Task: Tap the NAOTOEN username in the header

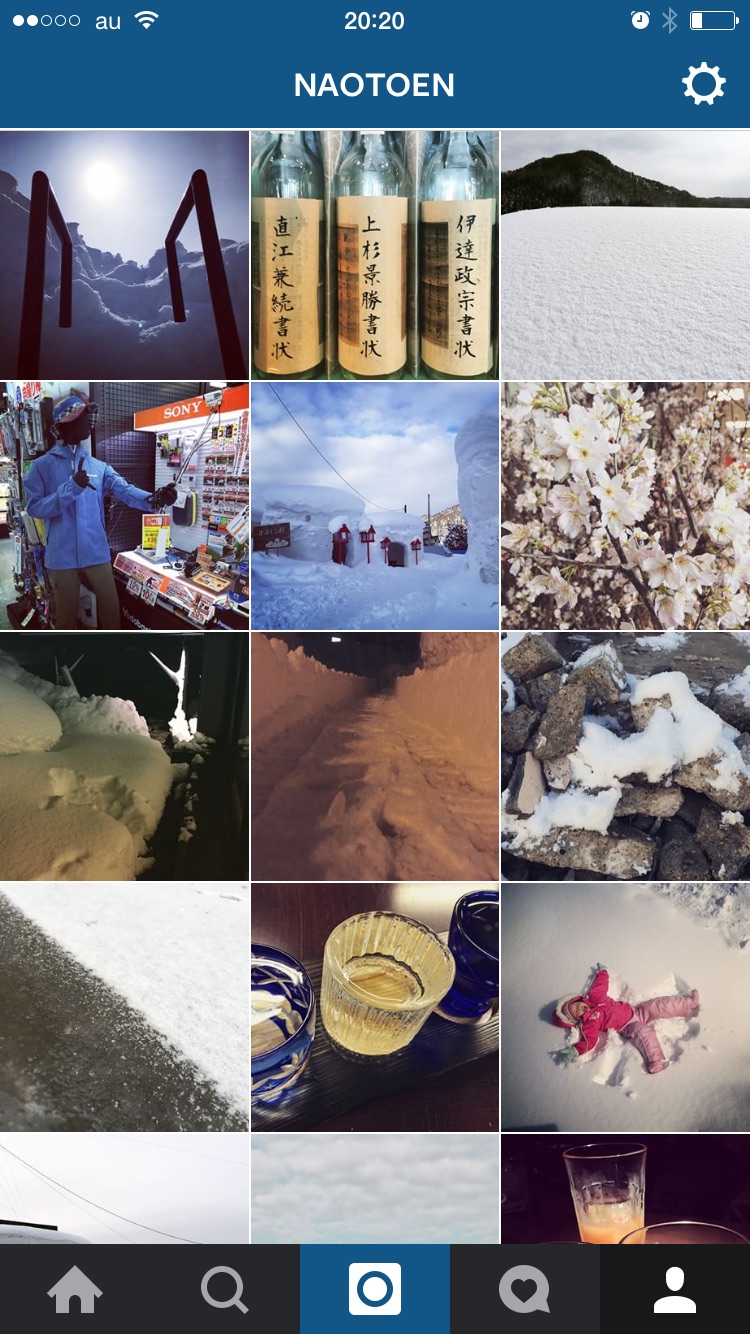Action: click(374, 85)
